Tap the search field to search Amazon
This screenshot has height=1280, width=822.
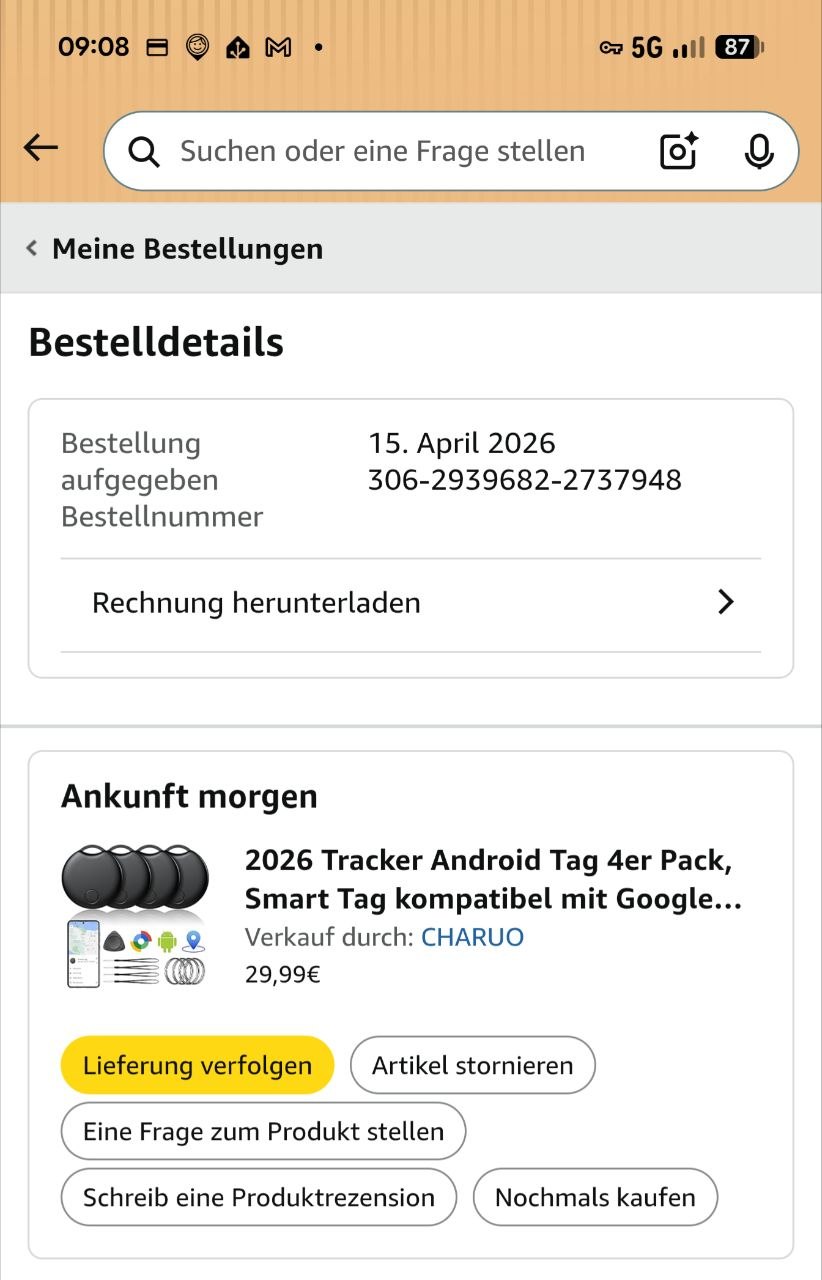(382, 151)
